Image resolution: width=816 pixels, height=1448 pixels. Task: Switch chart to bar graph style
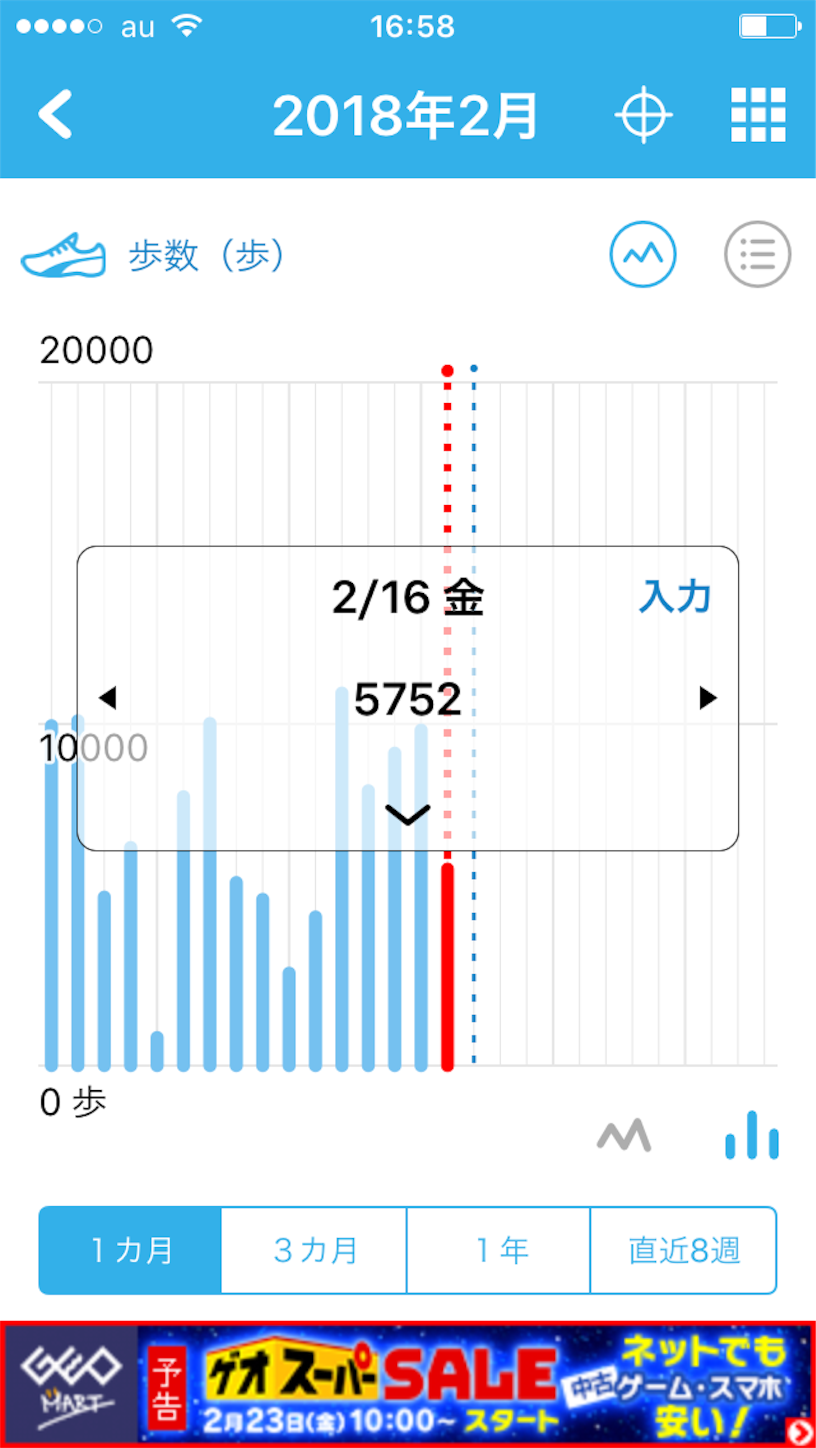(x=752, y=1135)
